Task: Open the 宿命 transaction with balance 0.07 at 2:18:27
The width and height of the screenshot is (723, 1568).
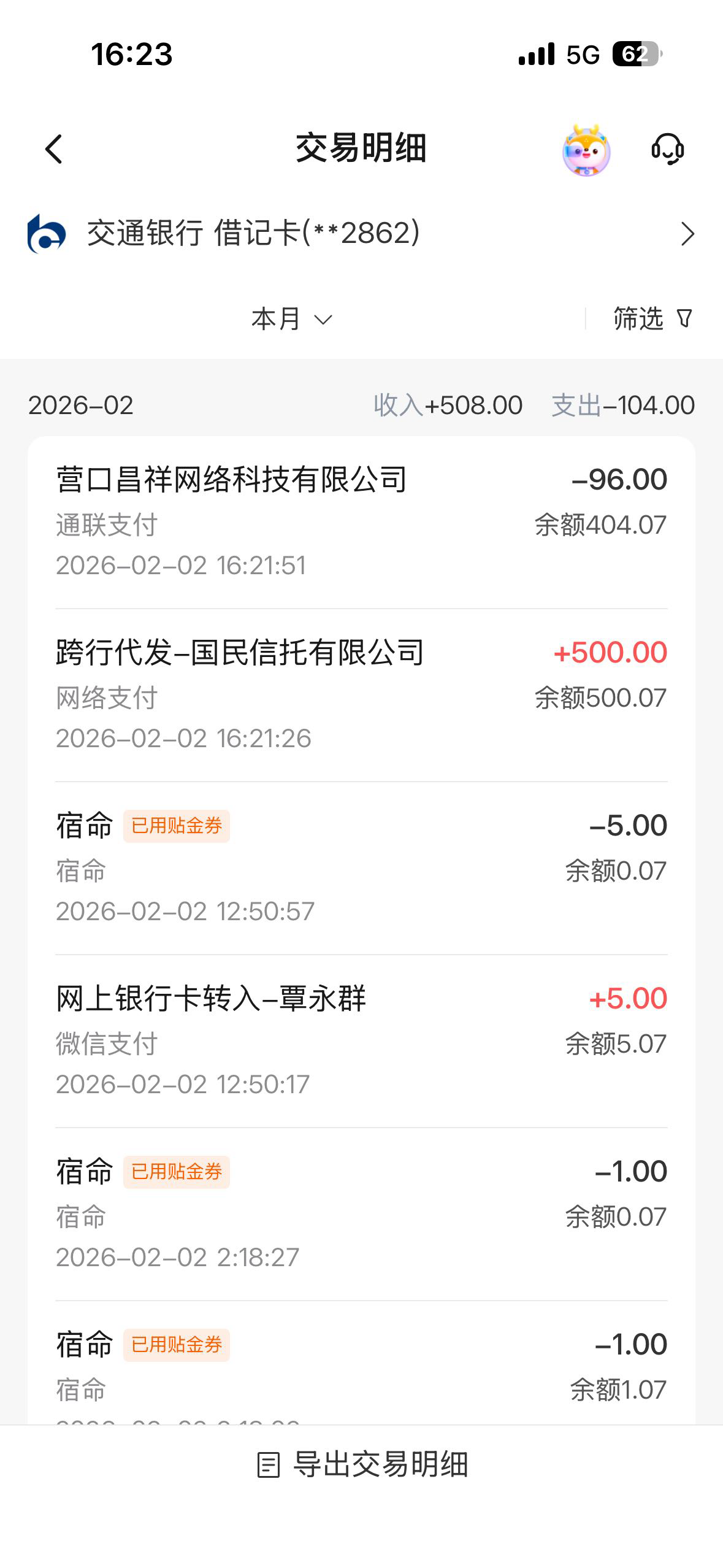Action: point(361,1214)
